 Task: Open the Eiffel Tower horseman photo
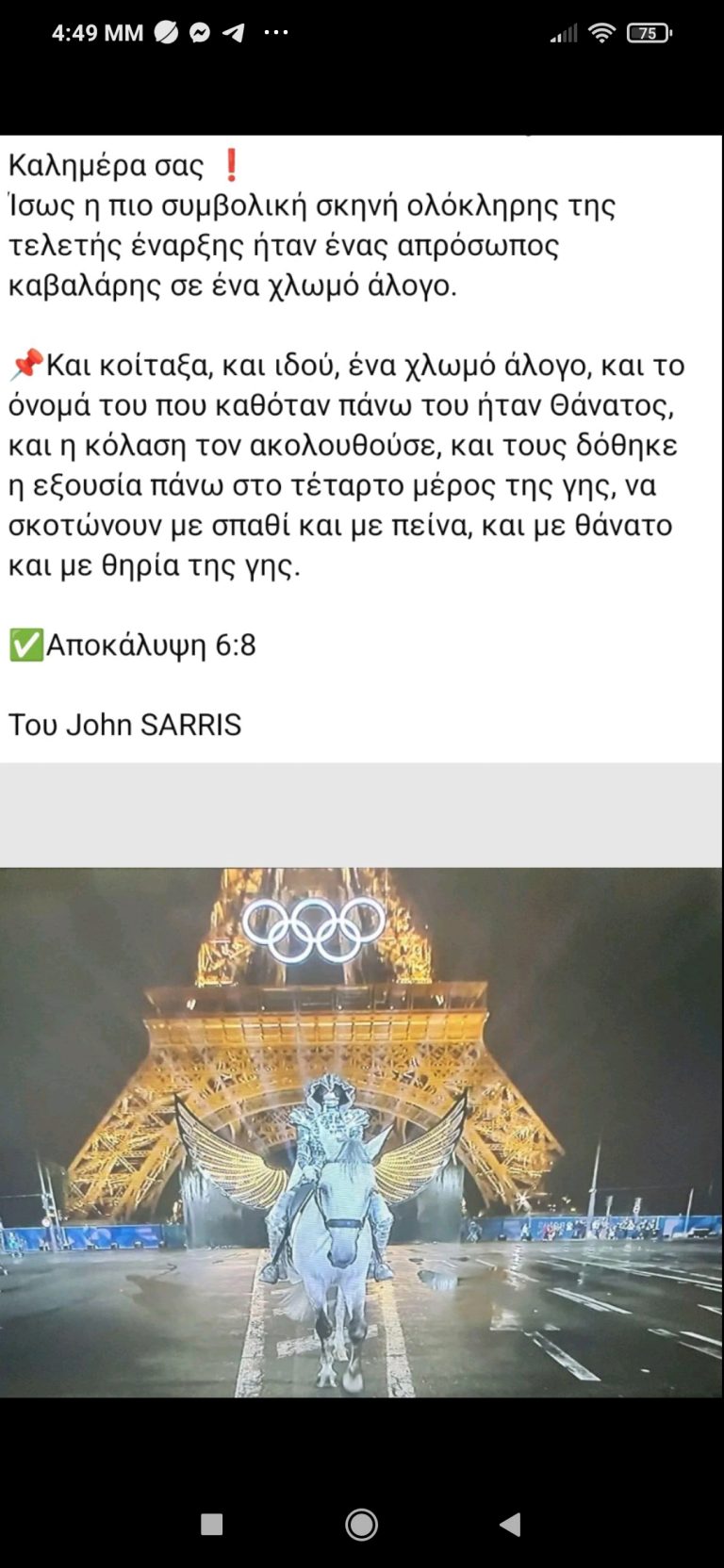click(362, 1131)
